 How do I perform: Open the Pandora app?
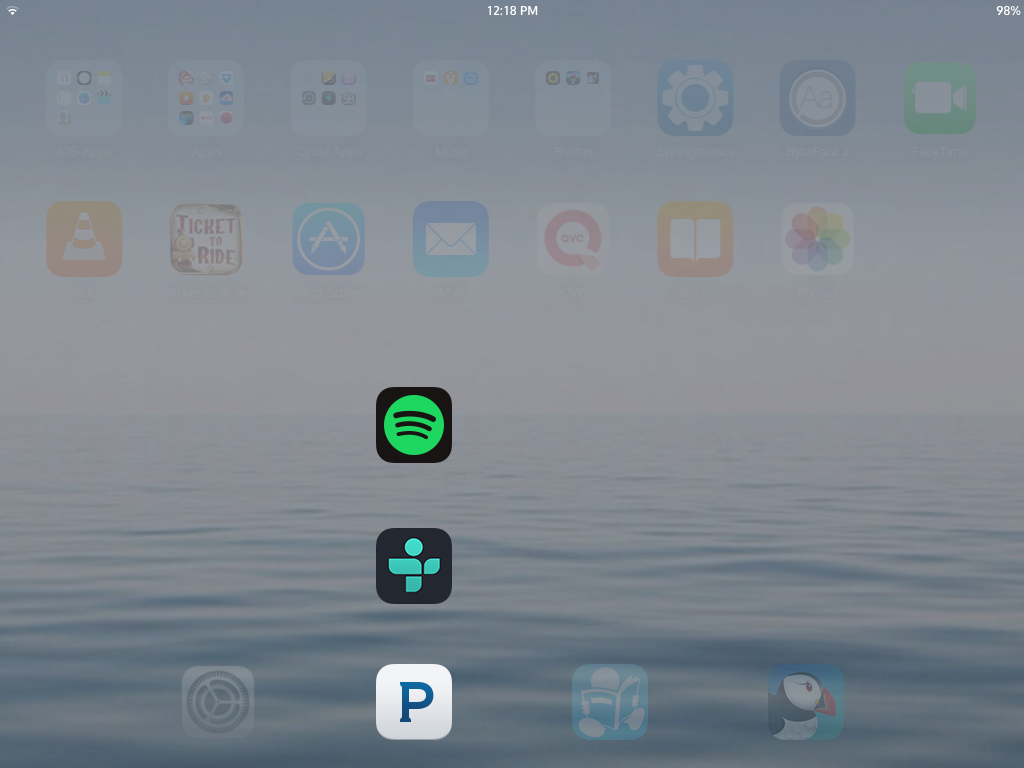click(x=414, y=702)
